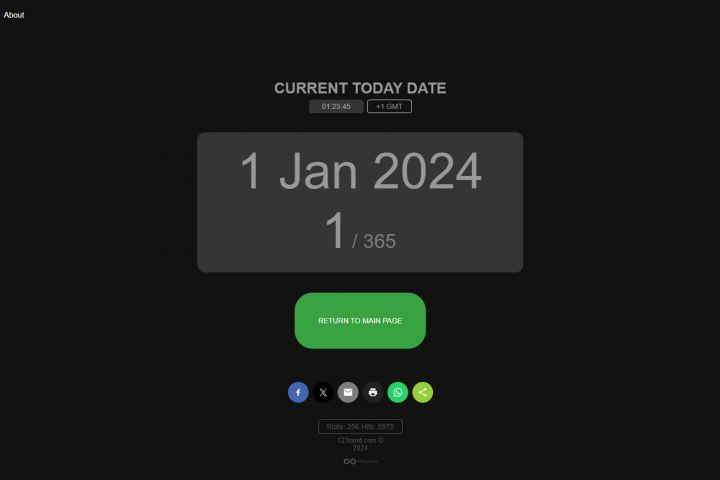Share via email icon
720x480 pixels.
[348, 393]
